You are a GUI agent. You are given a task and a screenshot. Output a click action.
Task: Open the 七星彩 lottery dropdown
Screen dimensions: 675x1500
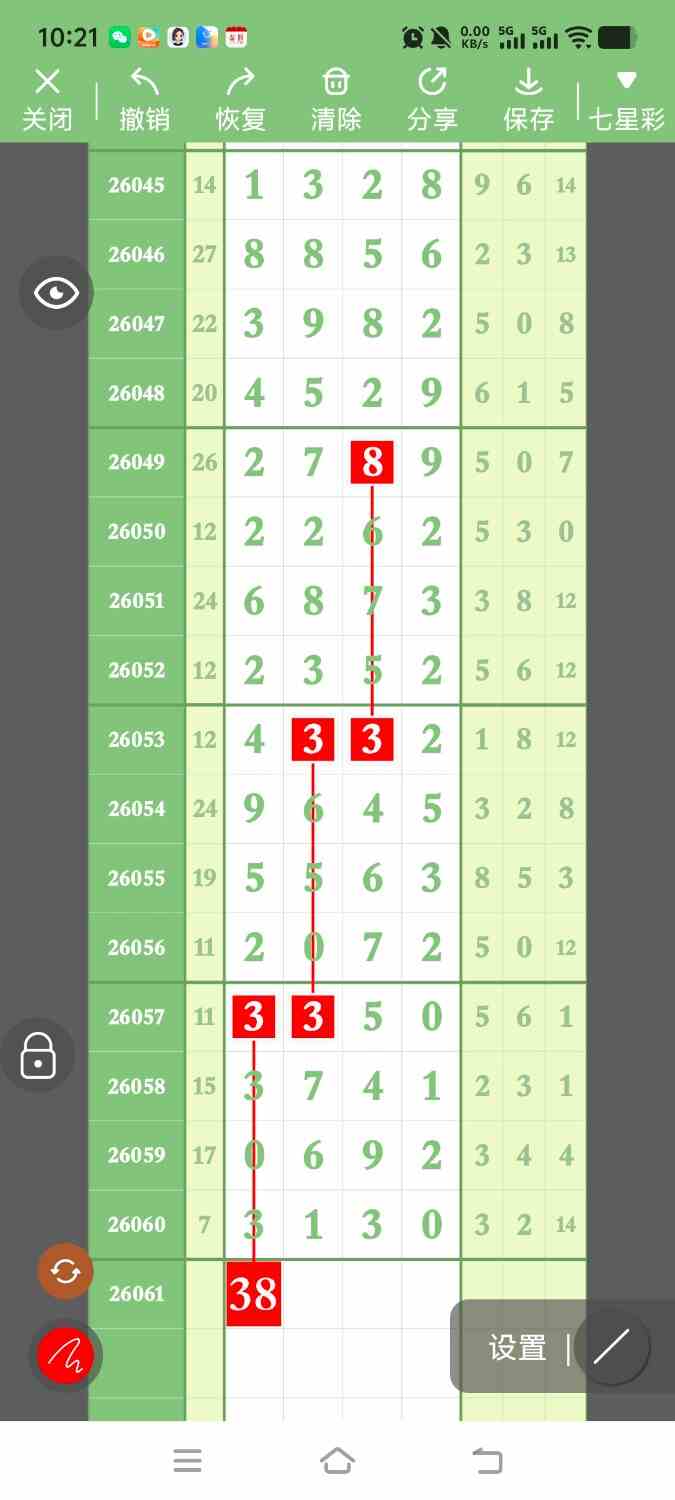coord(627,100)
